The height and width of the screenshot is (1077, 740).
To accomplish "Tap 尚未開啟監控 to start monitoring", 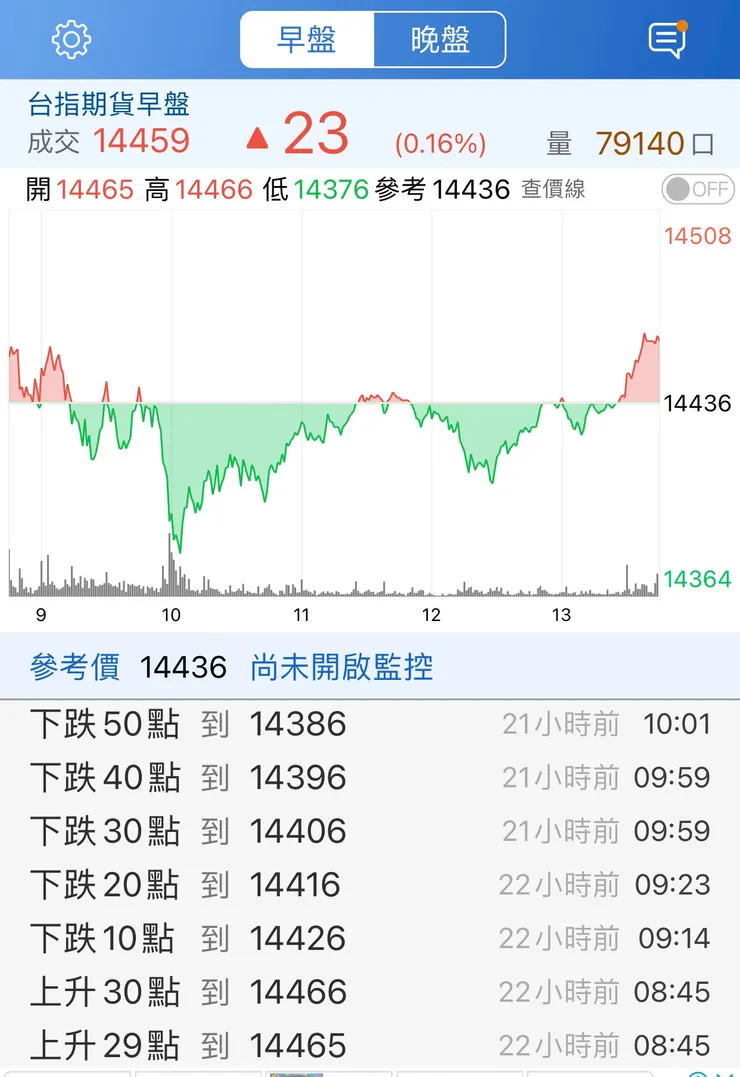I will click(x=342, y=666).
